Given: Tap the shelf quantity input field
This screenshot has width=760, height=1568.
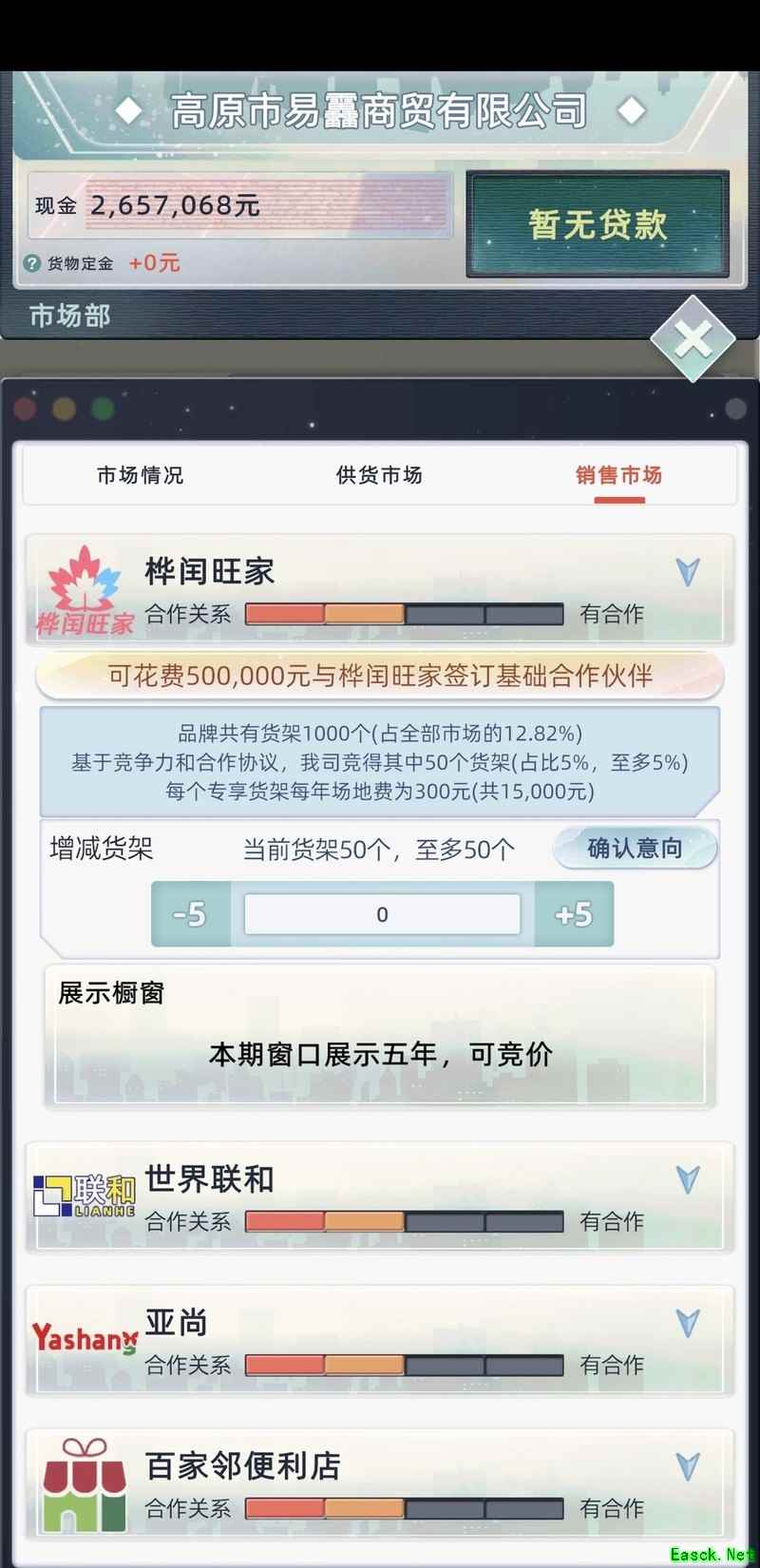Looking at the screenshot, I should click(382, 914).
